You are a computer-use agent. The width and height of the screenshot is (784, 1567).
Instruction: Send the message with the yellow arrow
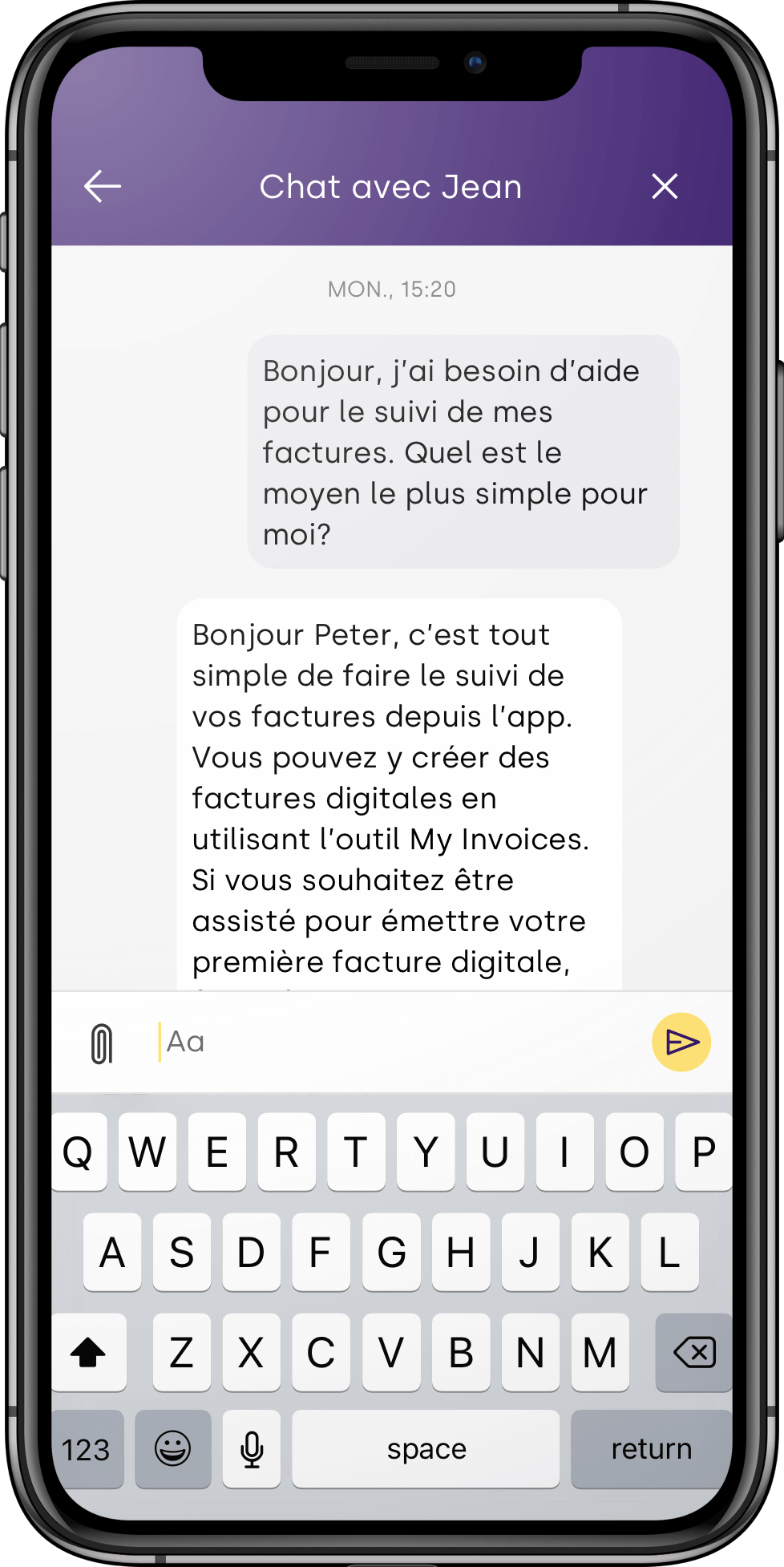(x=681, y=1042)
